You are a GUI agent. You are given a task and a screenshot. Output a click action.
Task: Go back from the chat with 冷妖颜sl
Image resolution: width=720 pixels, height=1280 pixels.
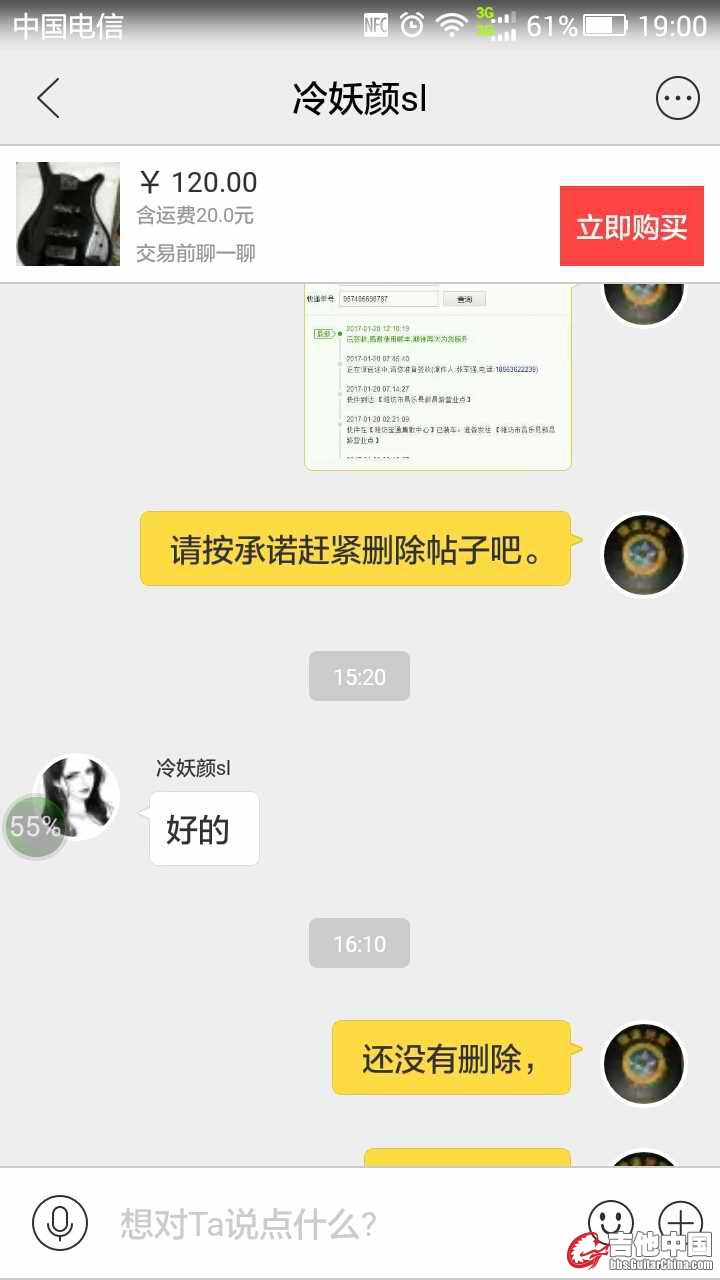48,98
